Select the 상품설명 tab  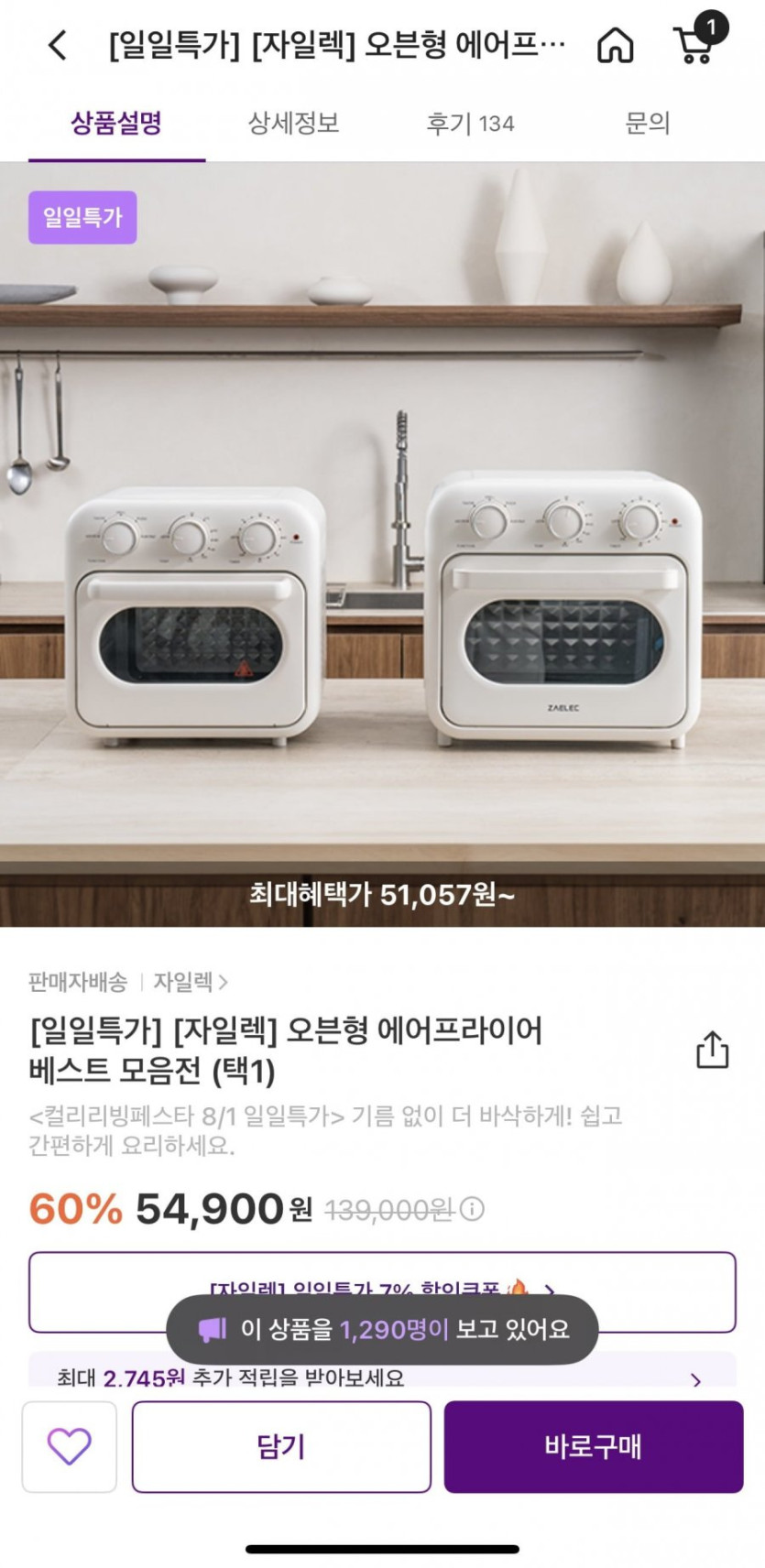tap(116, 124)
